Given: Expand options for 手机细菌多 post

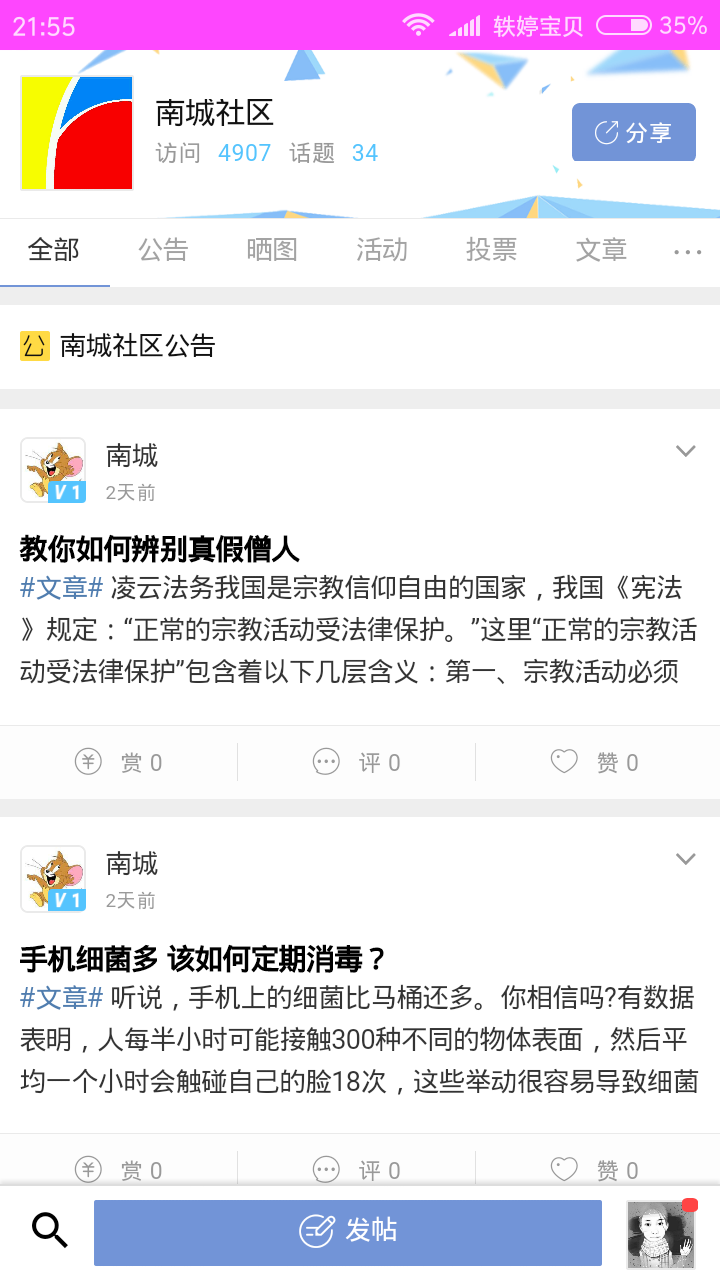Looking at the screenshot, I should 685,859.
